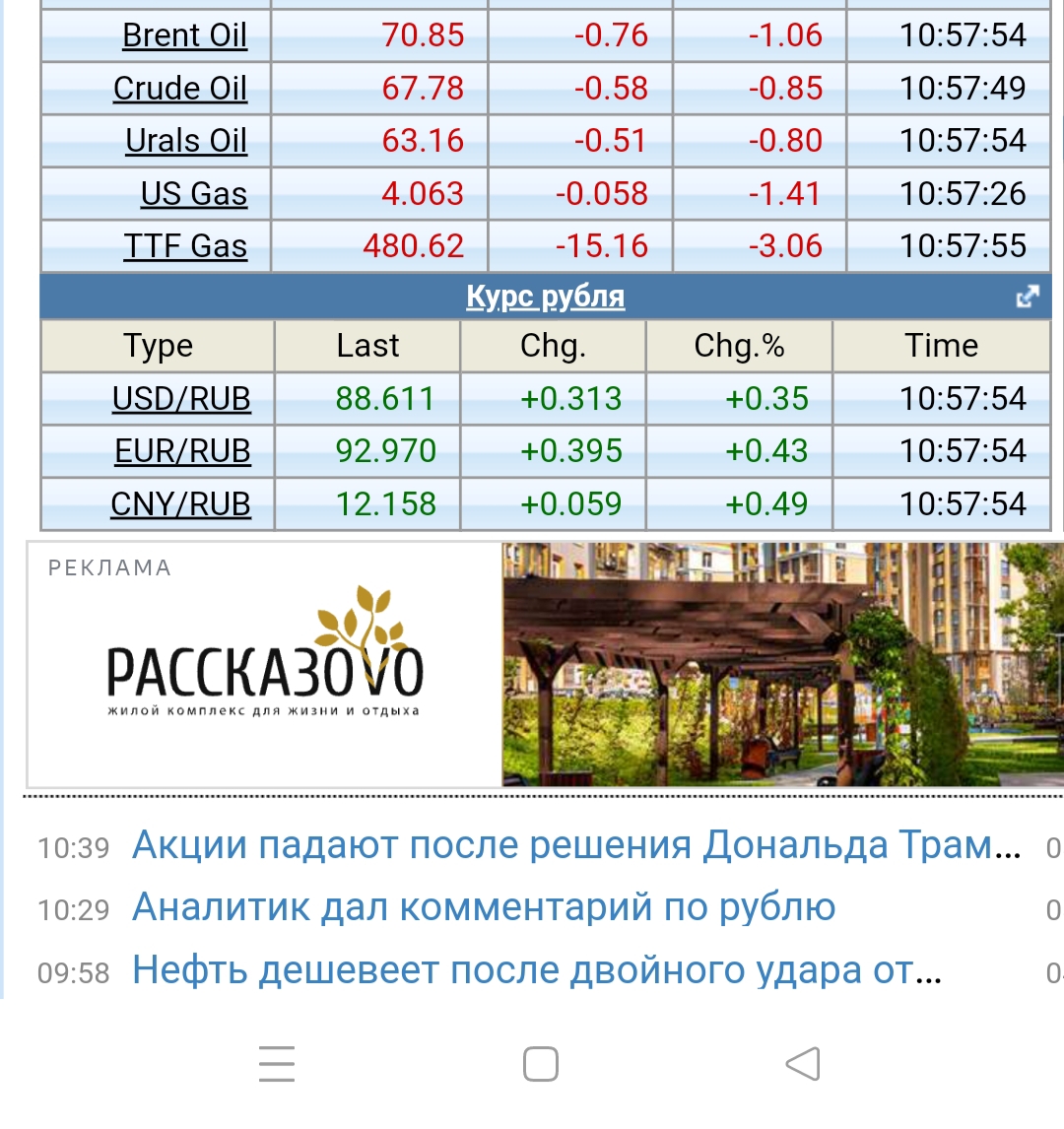
Task: Read the 10:39 news about Акции падают
Action: (576, 845)
